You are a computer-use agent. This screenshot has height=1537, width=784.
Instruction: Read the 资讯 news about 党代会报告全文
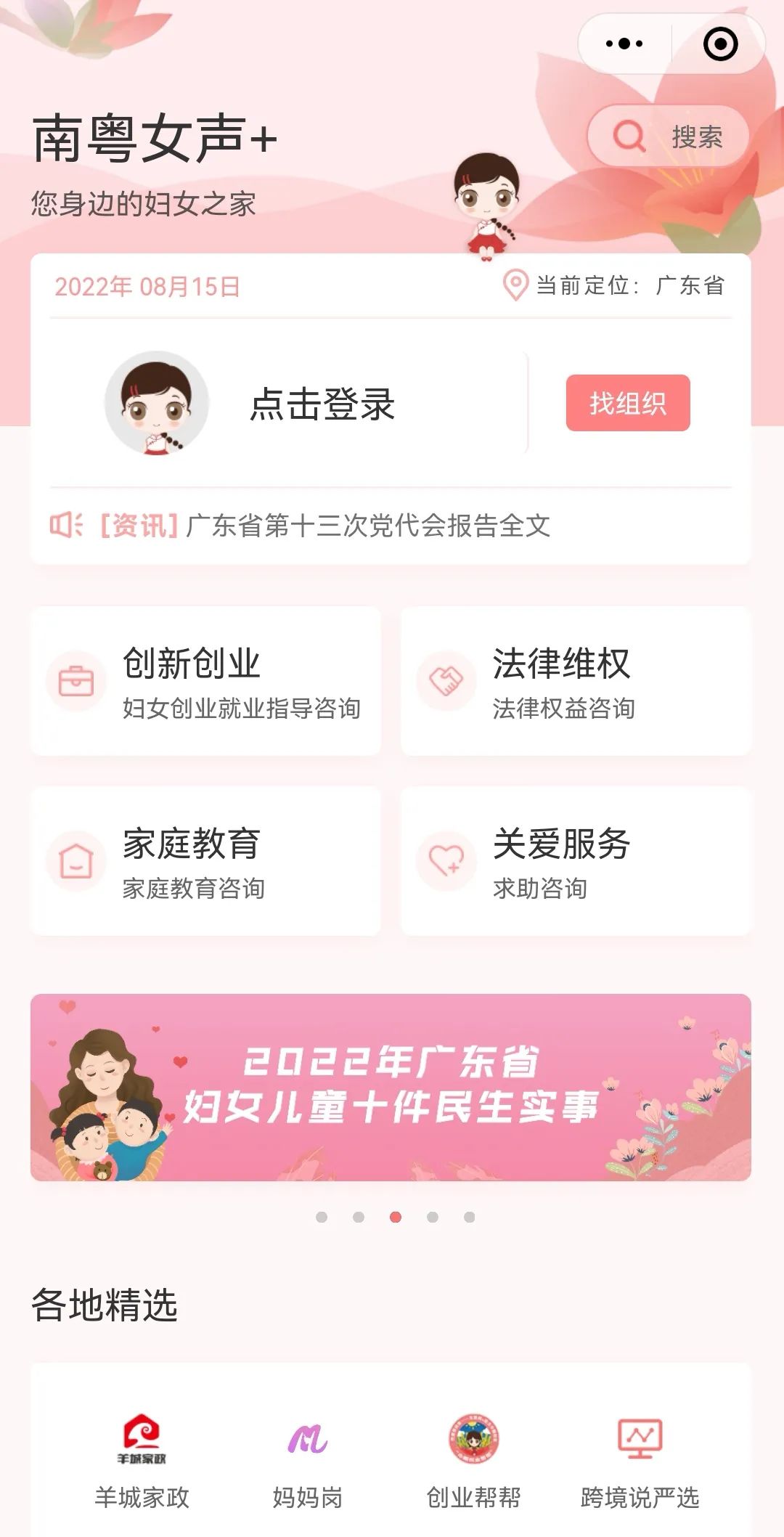[367, 526]
